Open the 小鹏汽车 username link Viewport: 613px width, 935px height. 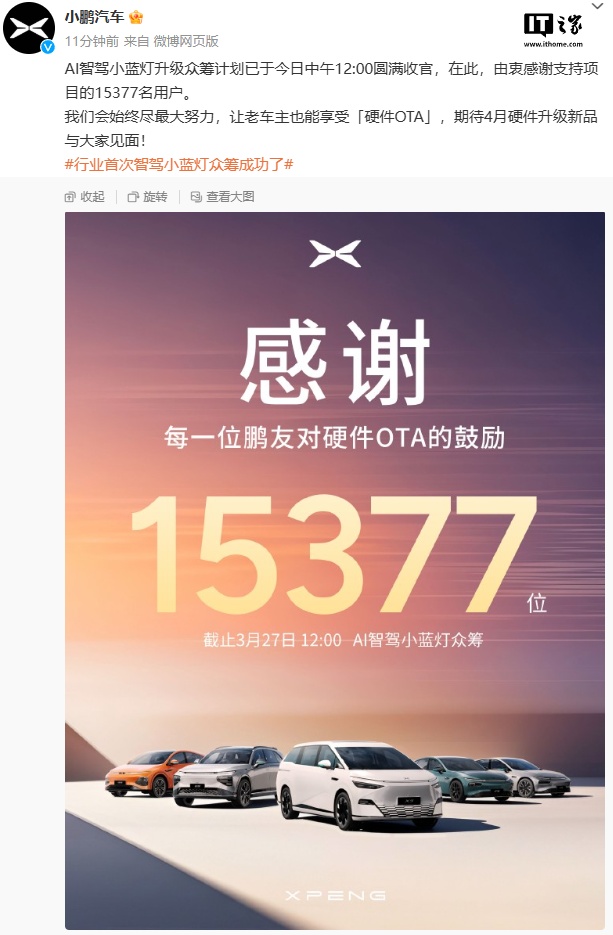[95, 17]
